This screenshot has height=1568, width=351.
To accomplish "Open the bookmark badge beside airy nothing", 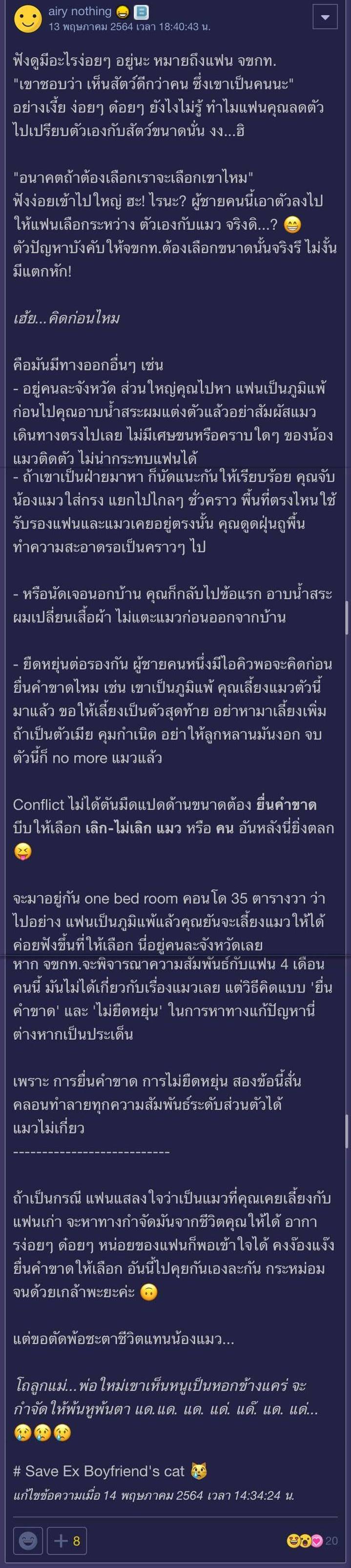I will [141, 12].
